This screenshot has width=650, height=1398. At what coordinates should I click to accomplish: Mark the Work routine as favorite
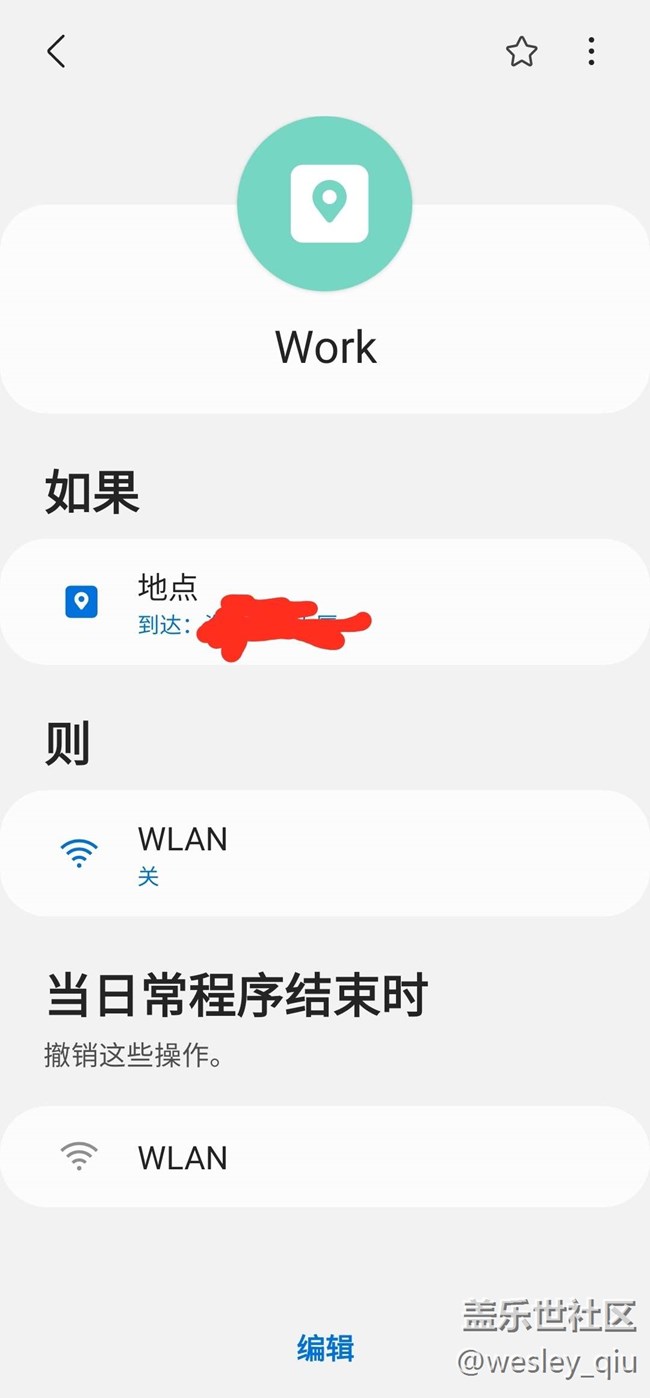point(521,51)
